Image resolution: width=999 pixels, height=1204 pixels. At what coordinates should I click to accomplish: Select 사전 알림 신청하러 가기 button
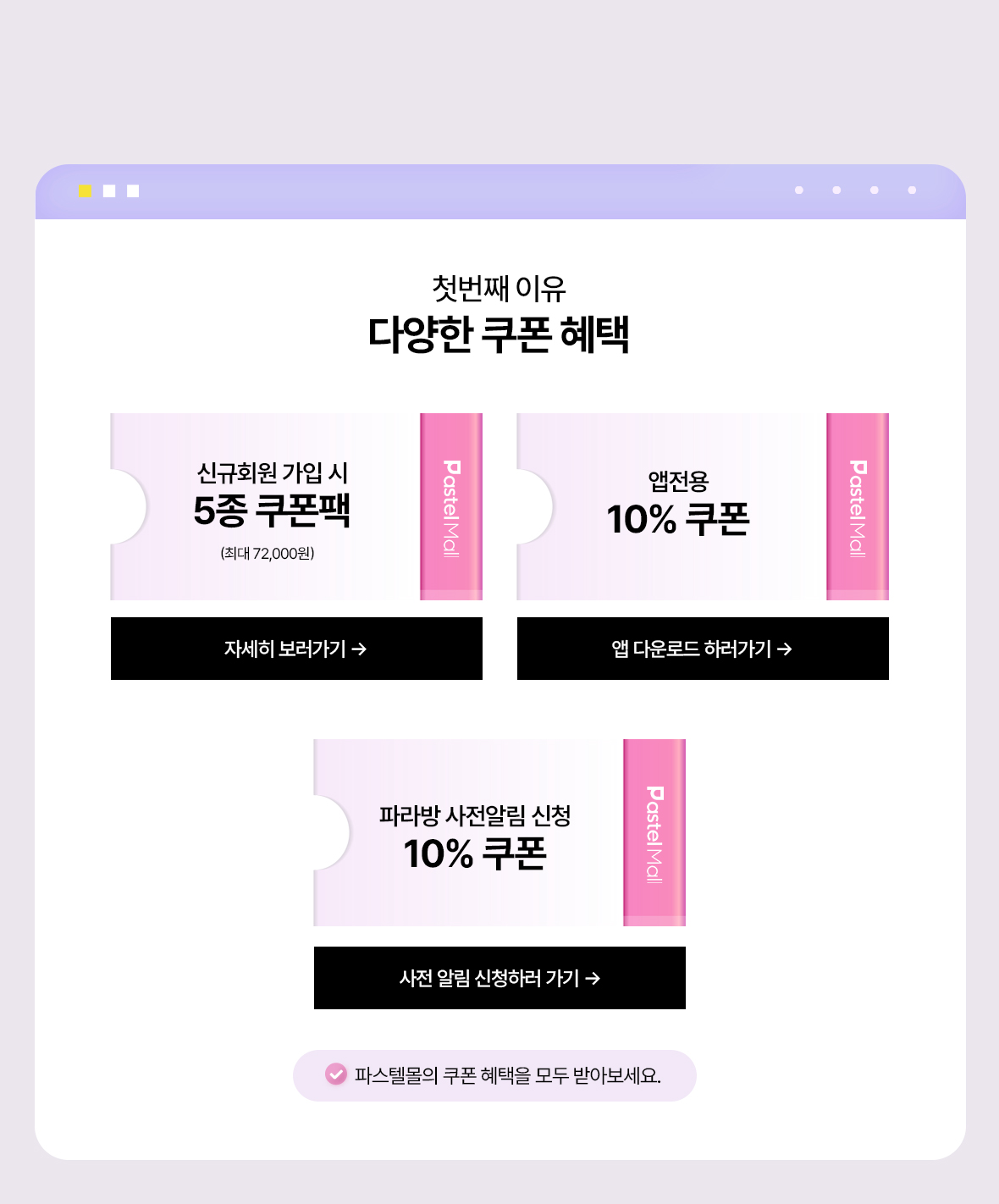point(499,978)
